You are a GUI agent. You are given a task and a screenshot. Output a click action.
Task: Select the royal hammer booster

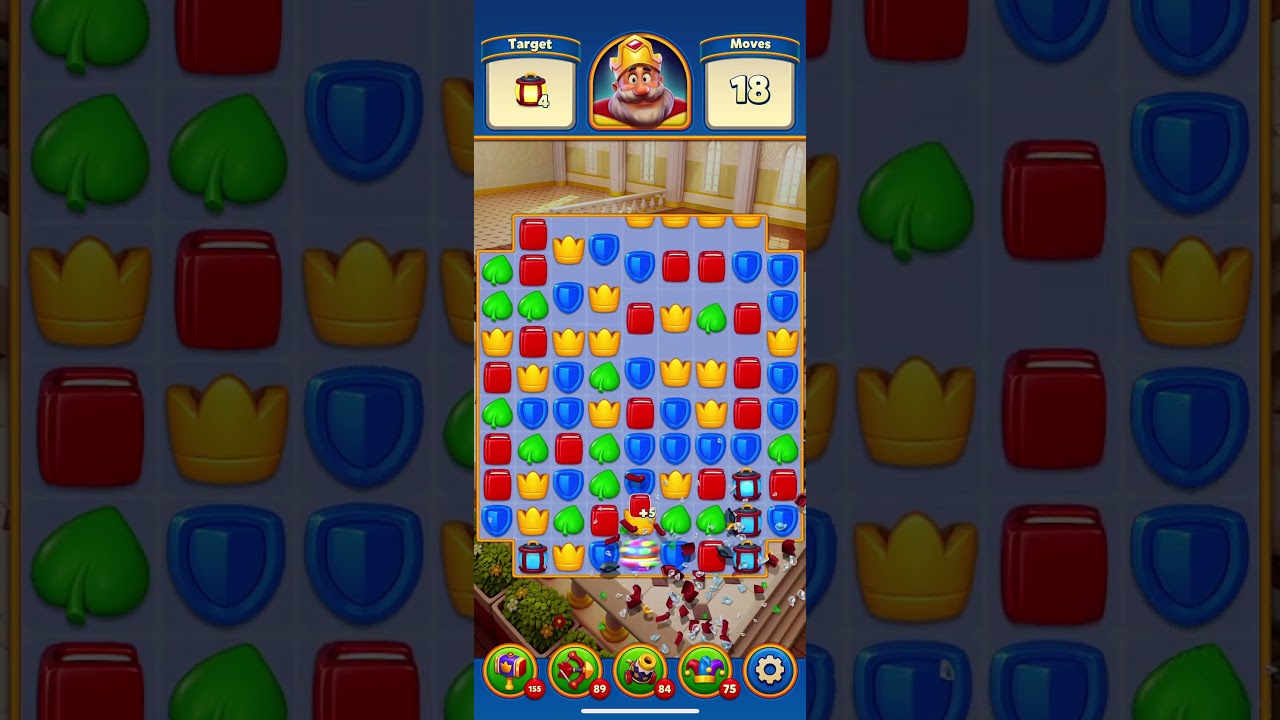click(510, 669)
